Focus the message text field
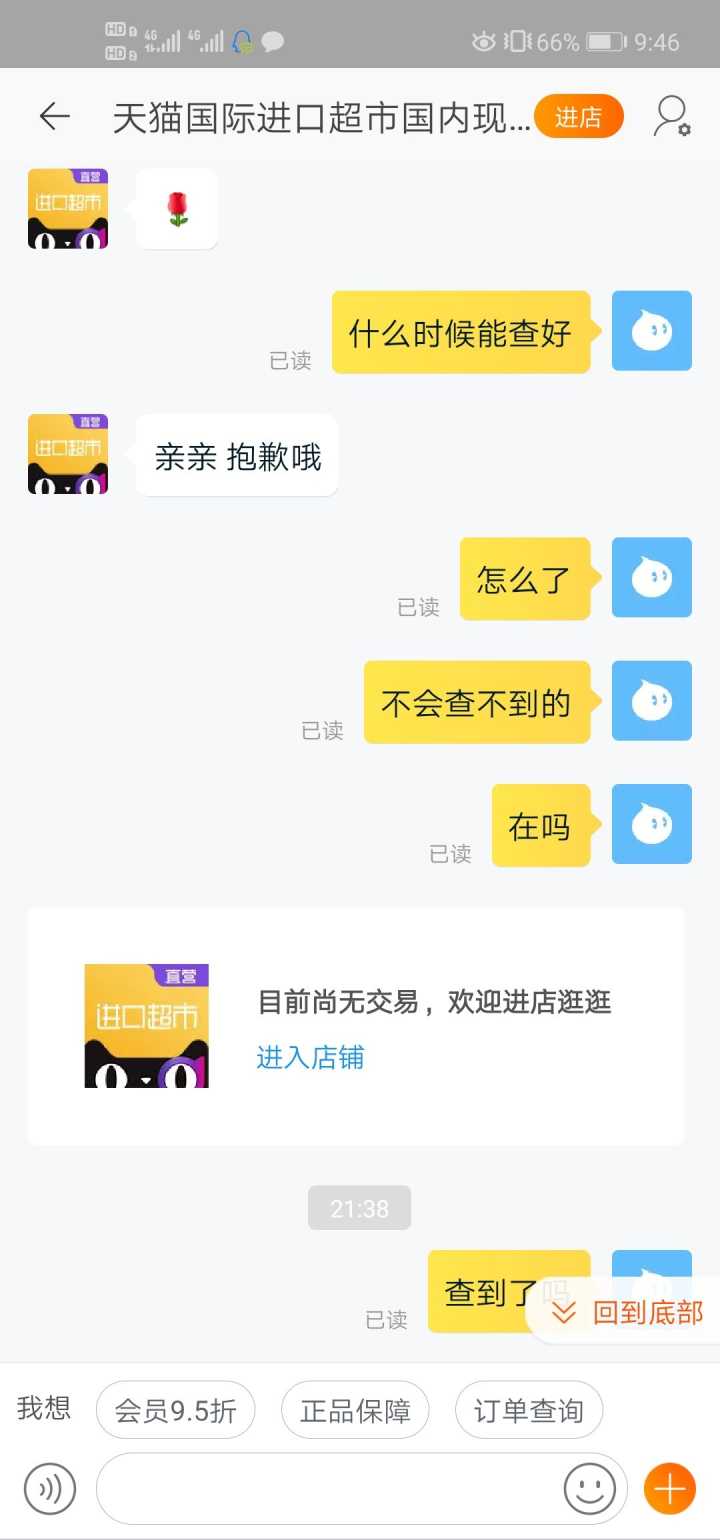Screen dimensions: 720x1540 click(330, 1489)
